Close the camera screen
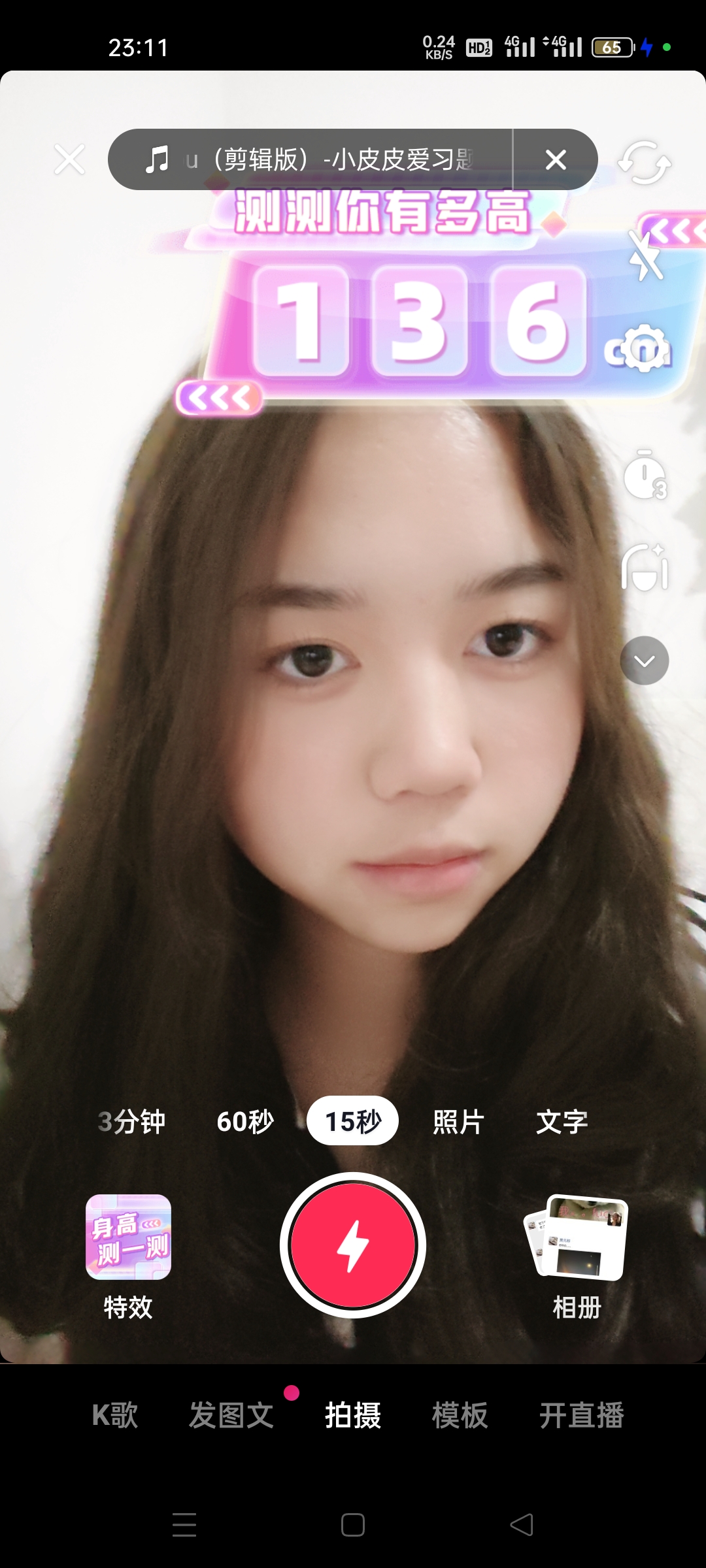This screenshot has height=1568, width=706. (x=69, y=159)
